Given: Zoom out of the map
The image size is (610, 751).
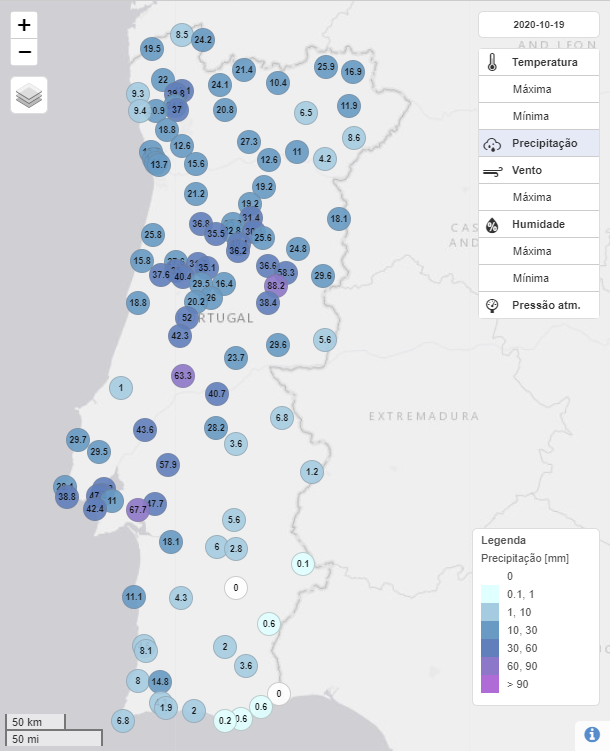Looking at the screenshot, I should point(24,52).
